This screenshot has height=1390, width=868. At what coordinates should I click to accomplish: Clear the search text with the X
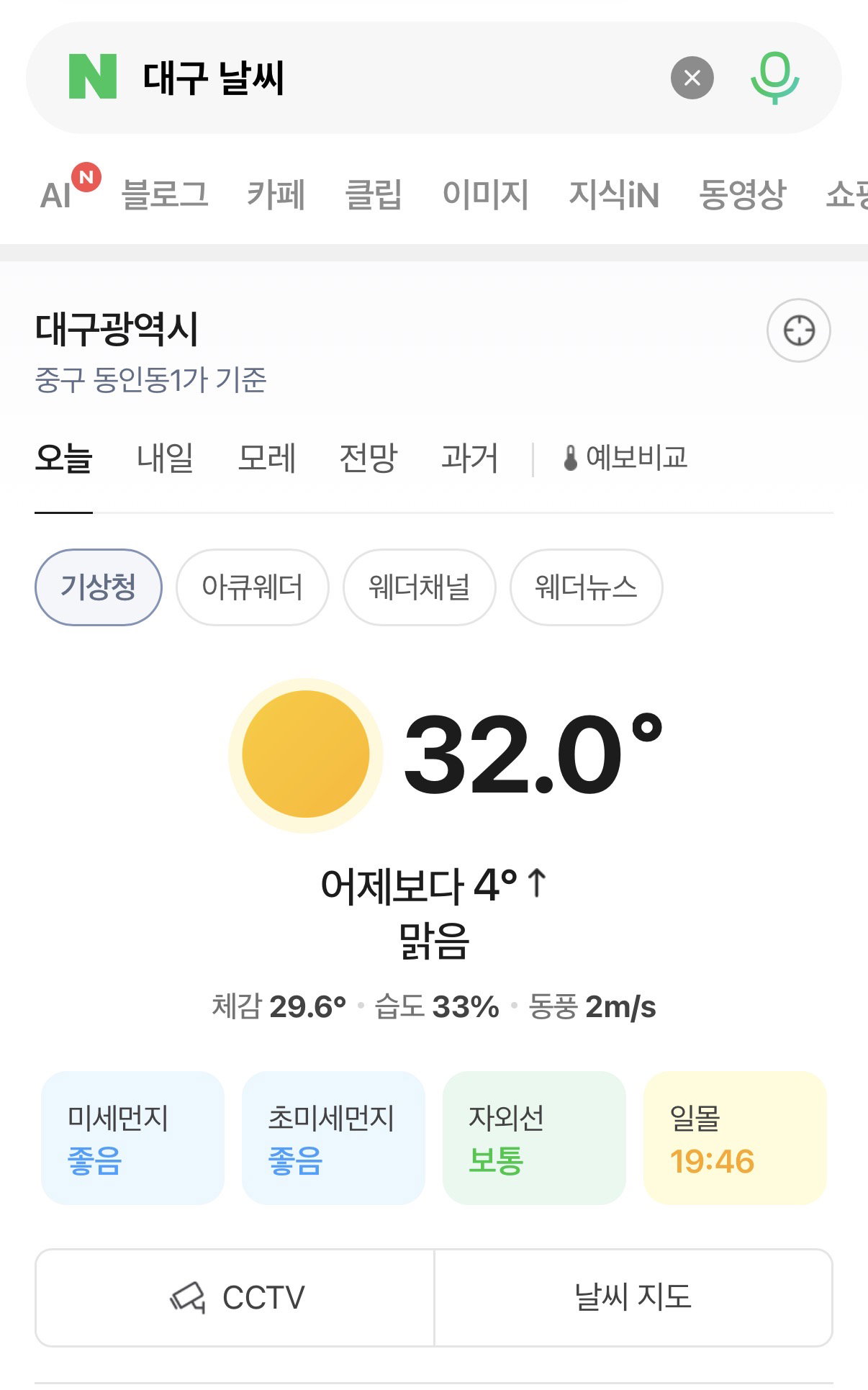[692, 78]
